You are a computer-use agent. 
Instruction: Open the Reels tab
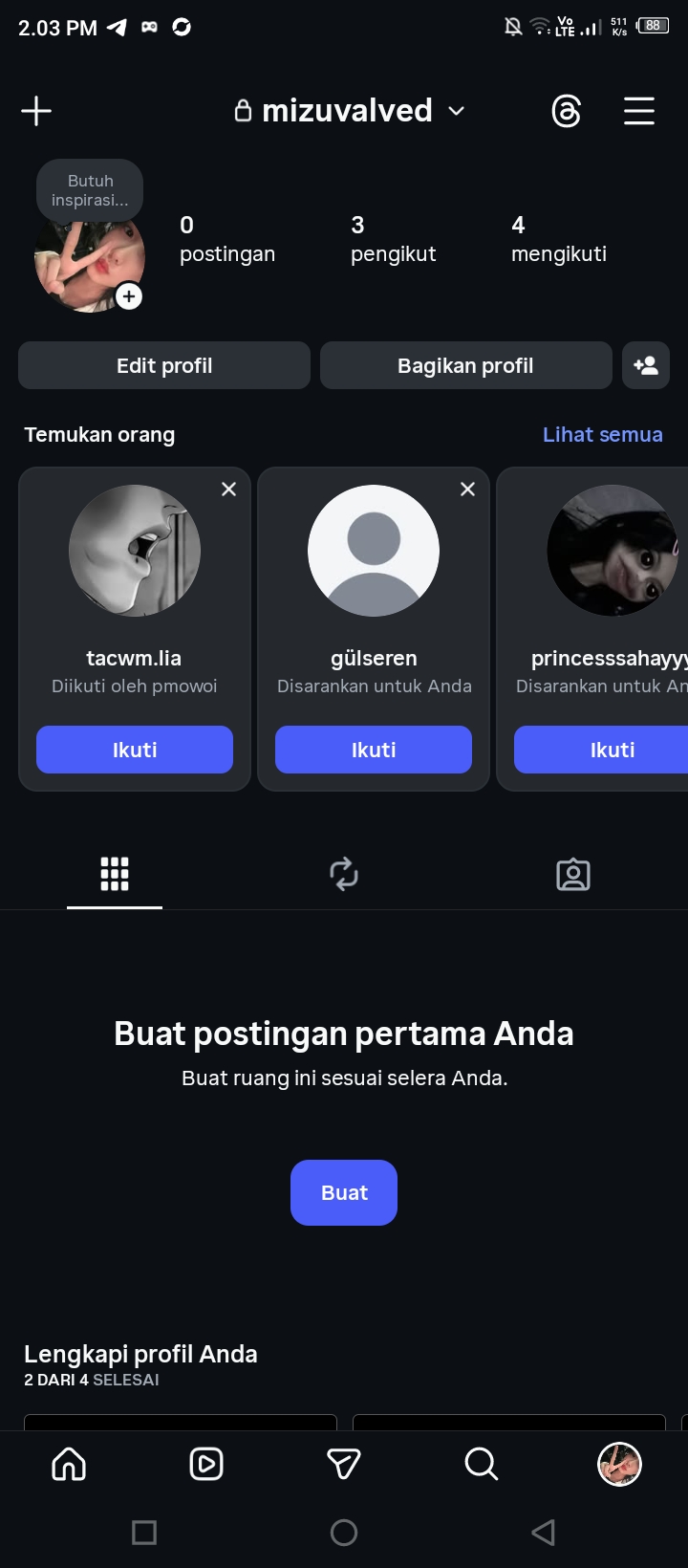(206, 1464)
